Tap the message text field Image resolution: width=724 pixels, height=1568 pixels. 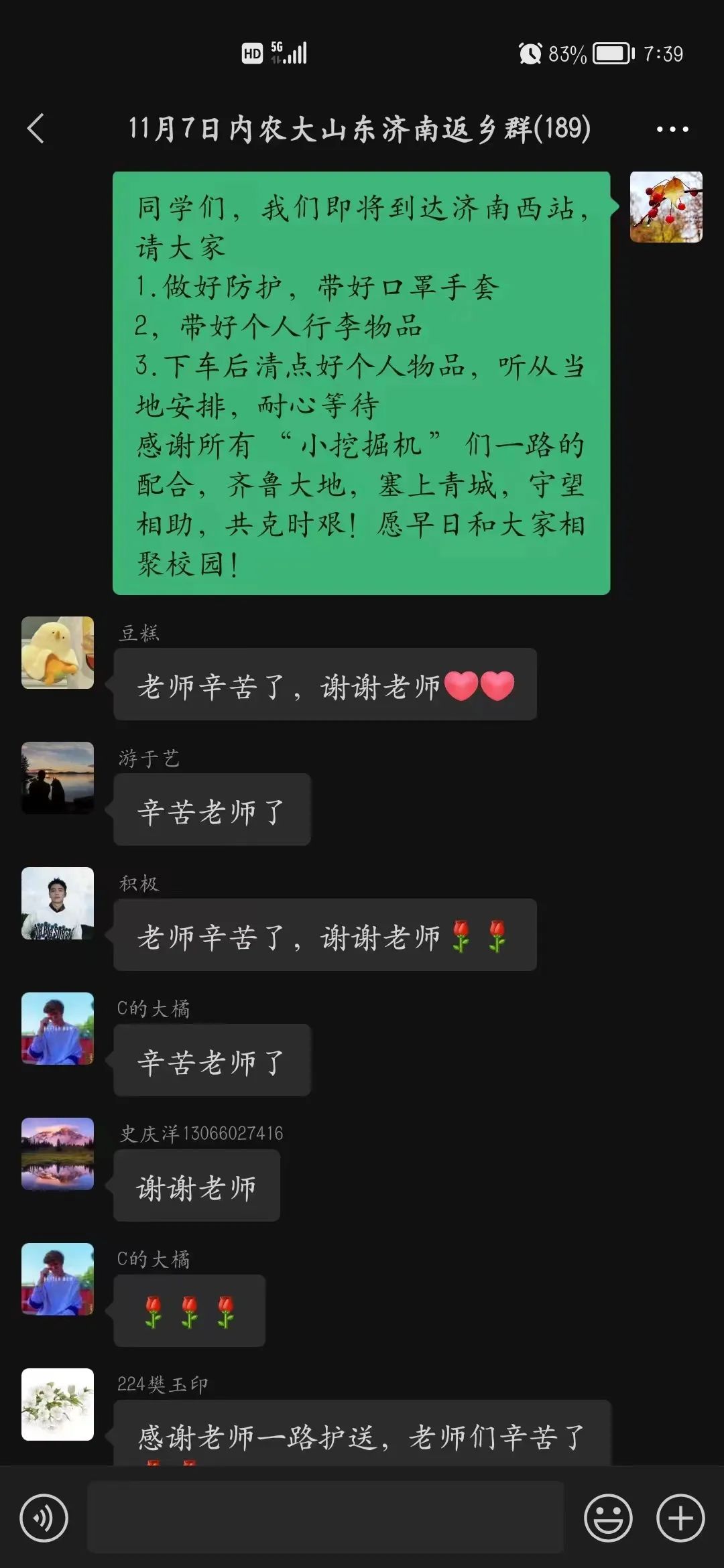click(x=326, y=1518)
